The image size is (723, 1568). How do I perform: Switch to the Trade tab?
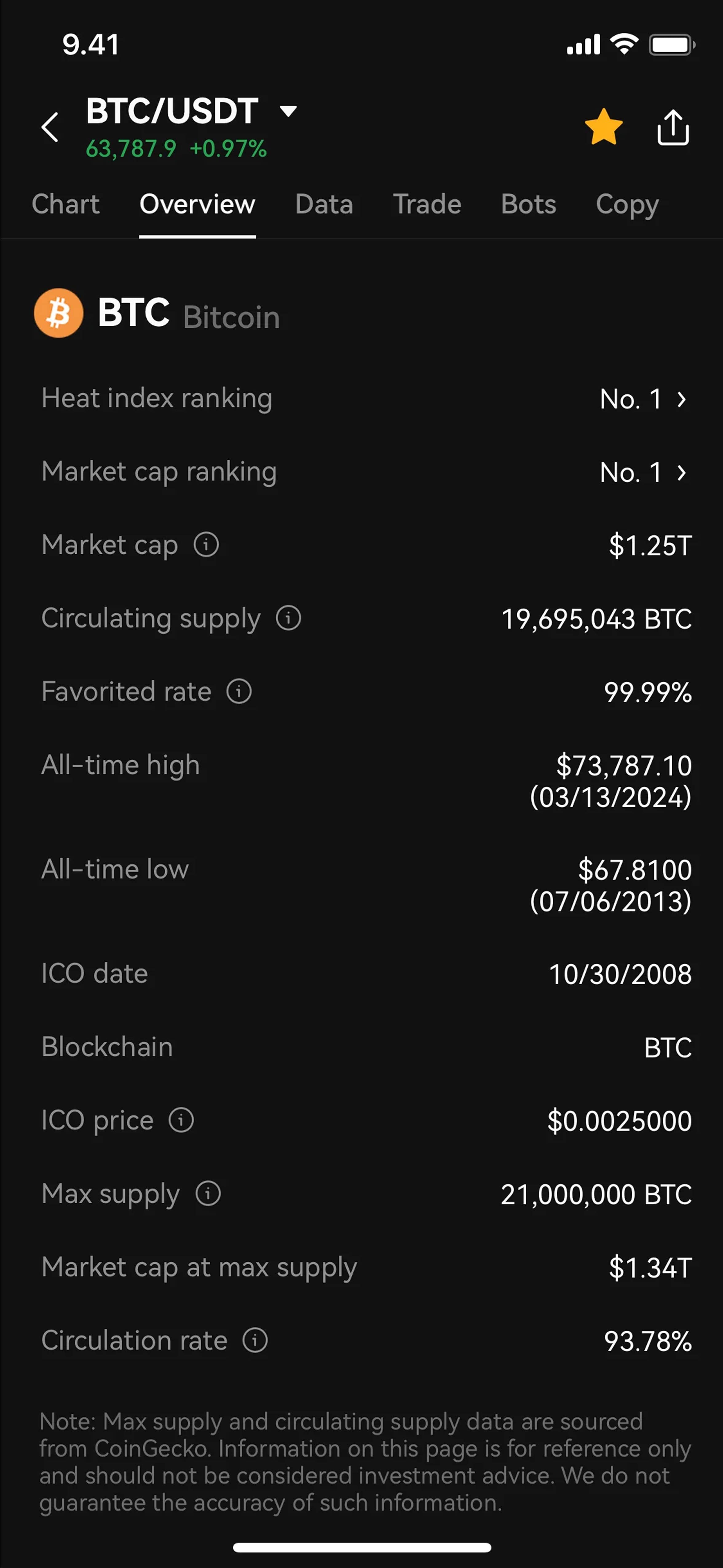(427, 204)
